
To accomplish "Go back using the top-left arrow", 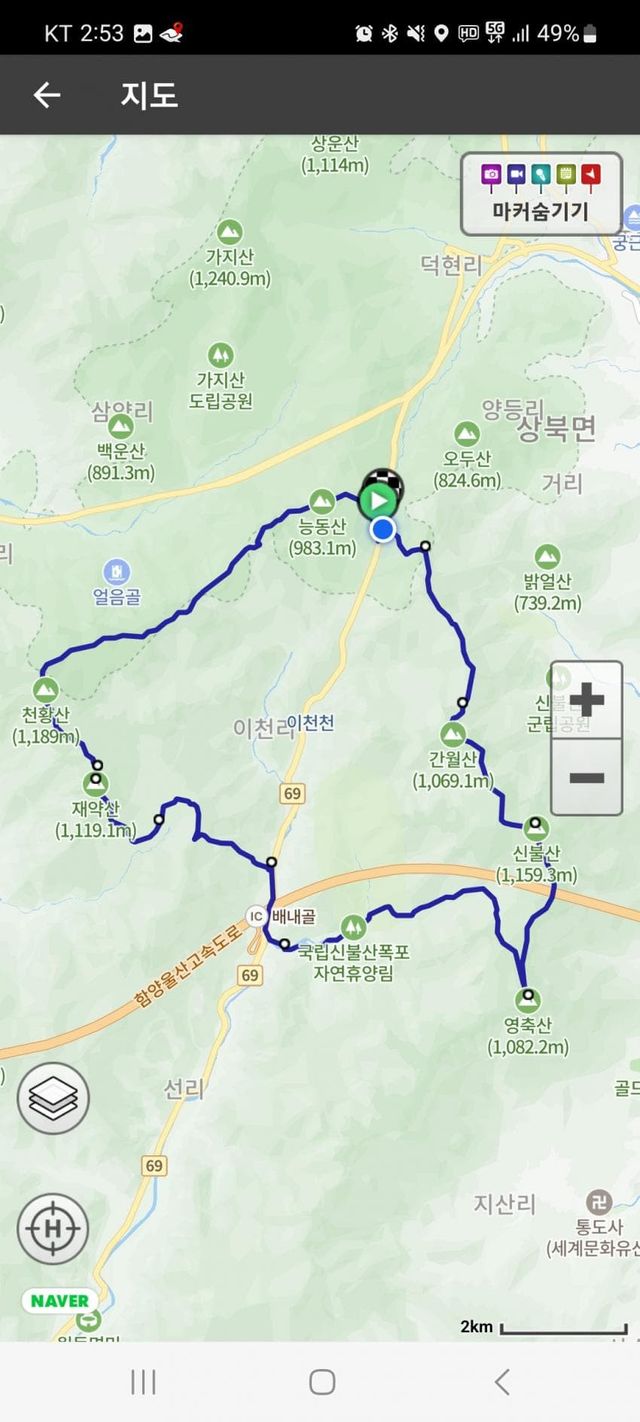I will click(x=47, y=95).
